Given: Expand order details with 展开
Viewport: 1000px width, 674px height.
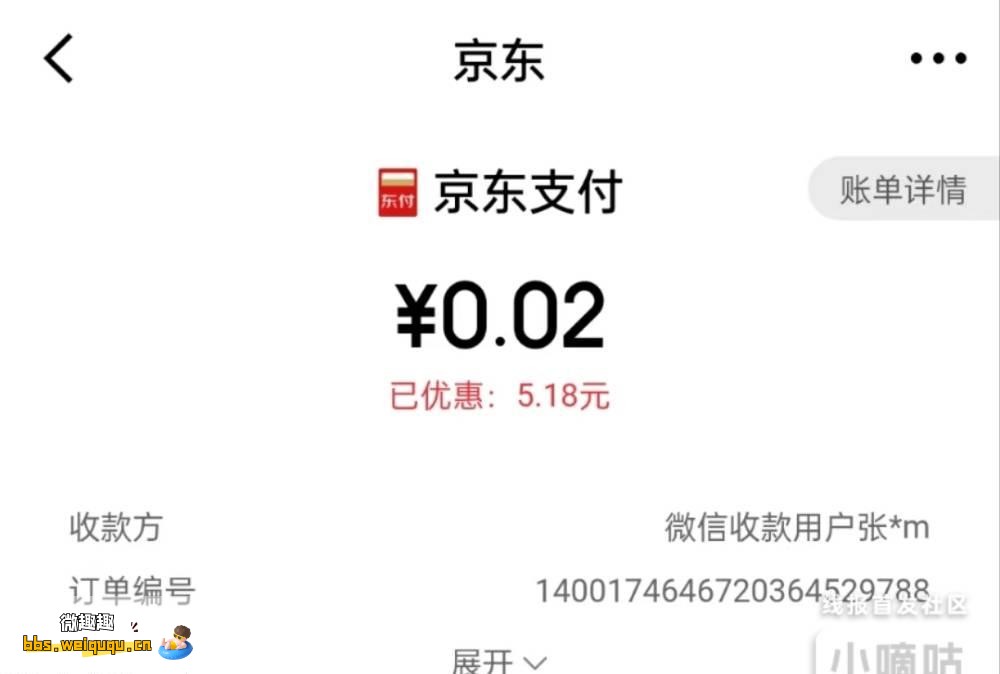Looking at the screenshot, I should 498,661.
